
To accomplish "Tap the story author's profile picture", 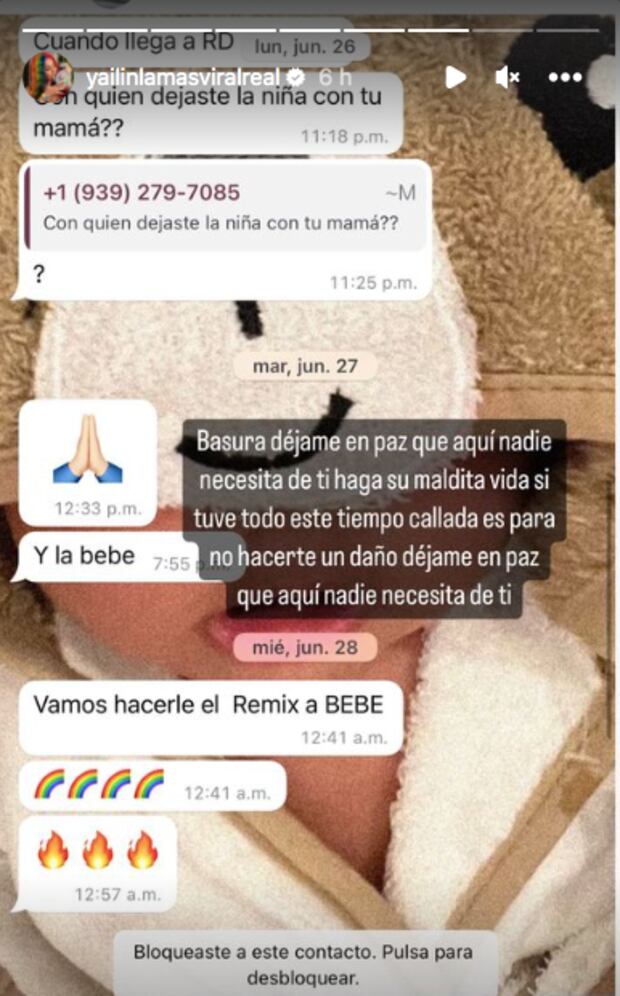I will click(49, 77).
